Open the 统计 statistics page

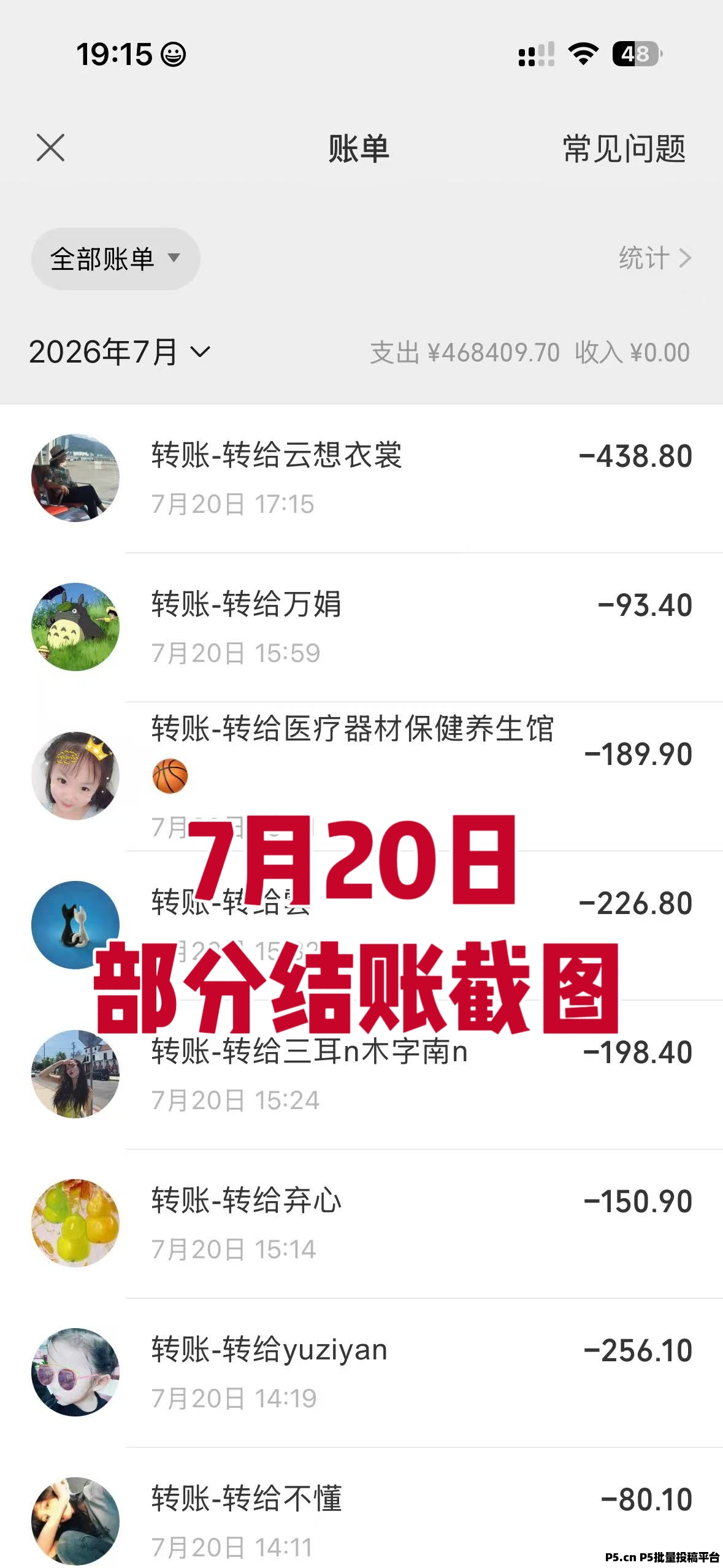point(655,258)
